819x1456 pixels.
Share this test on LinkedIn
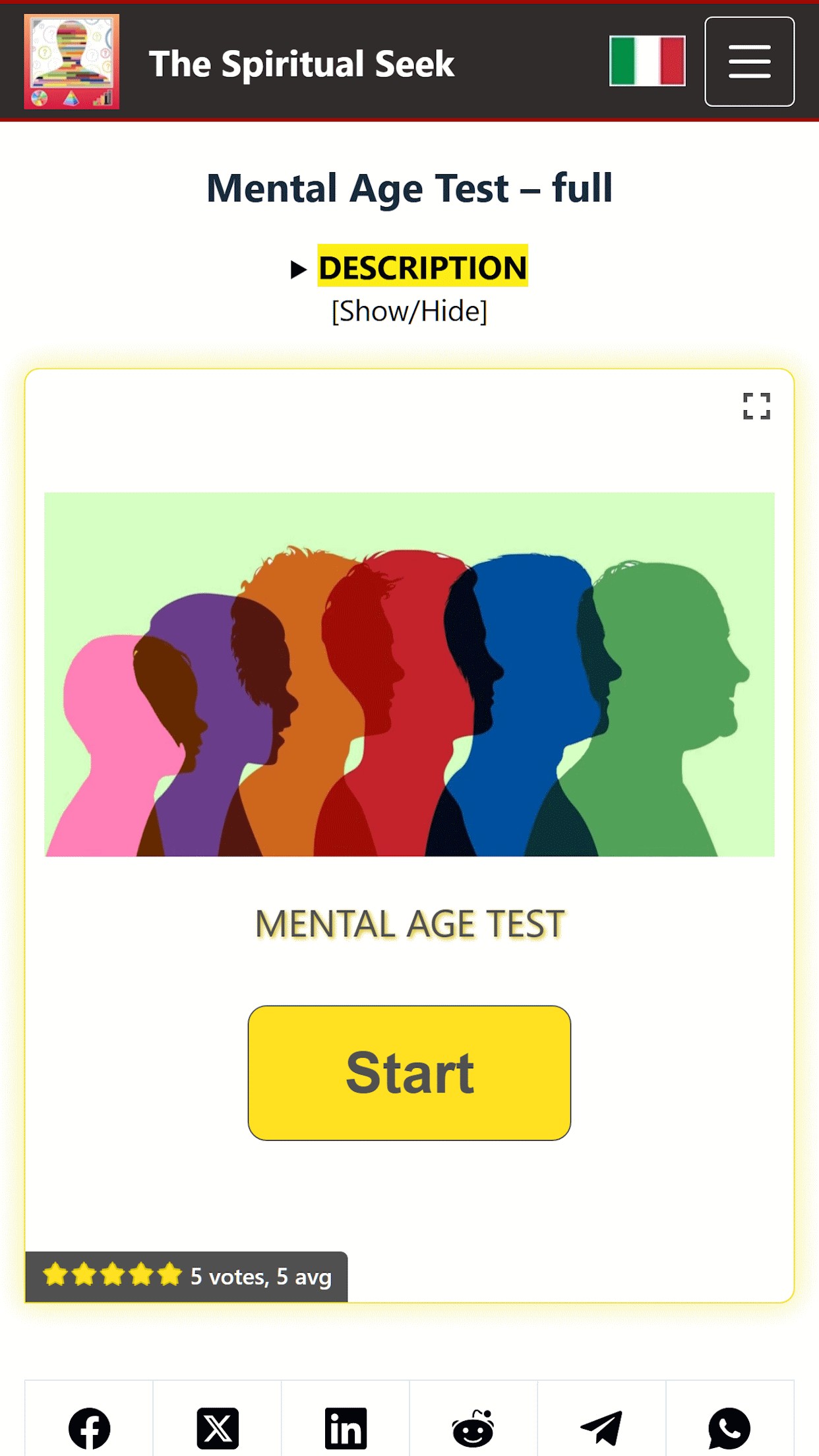click(x=346, y=1428)
